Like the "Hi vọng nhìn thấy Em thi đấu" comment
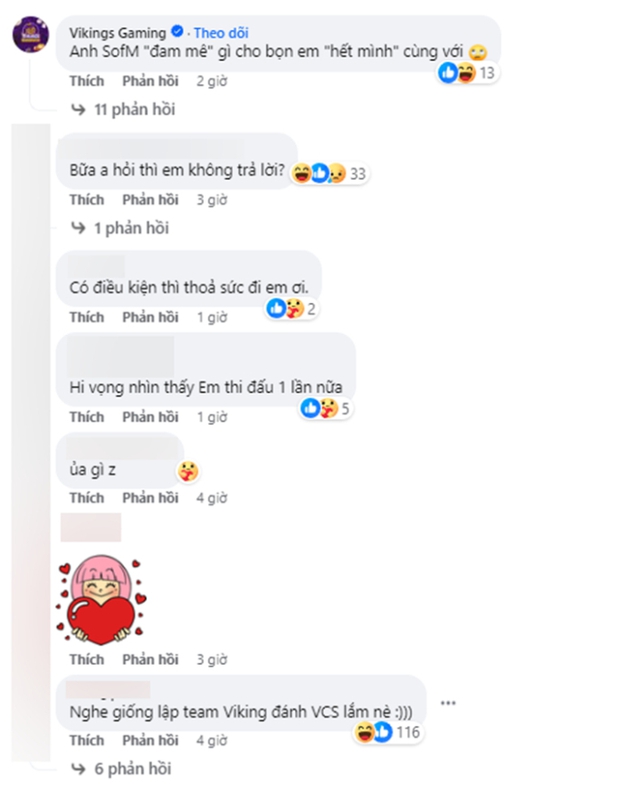This screenshot has width=620, height=787. point(86,416)
